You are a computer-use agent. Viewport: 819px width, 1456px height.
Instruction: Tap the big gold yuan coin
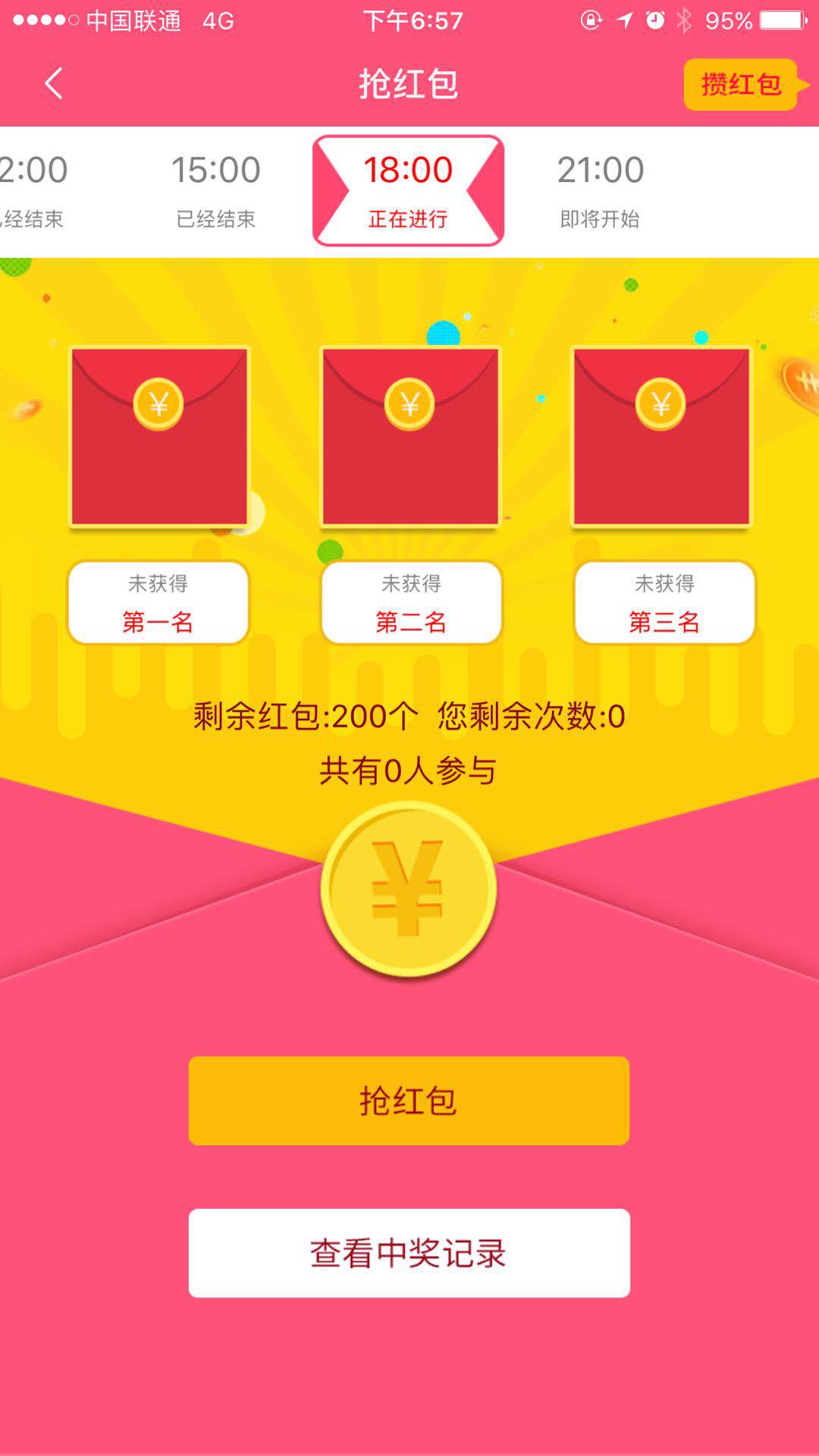pos(409,889)
